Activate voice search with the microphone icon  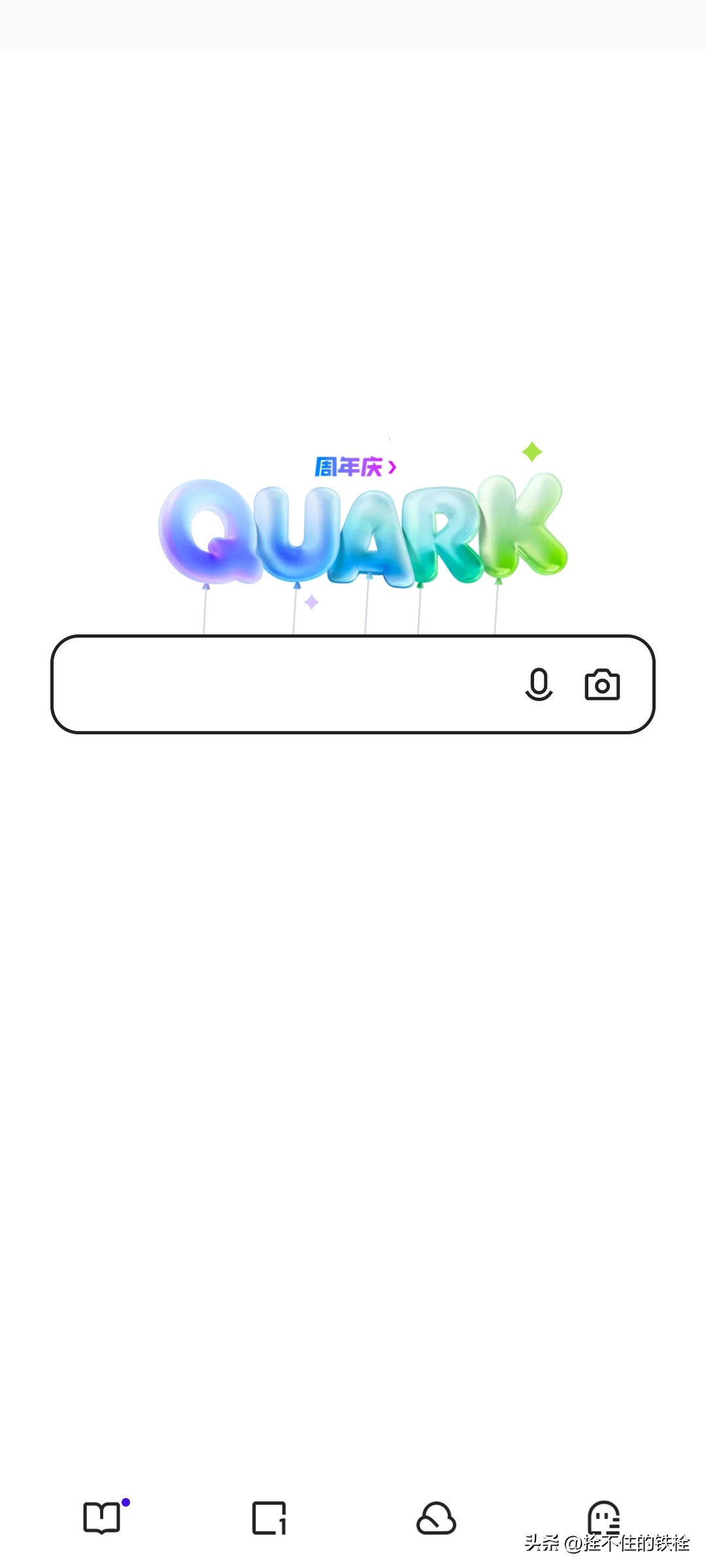(539, 685)
